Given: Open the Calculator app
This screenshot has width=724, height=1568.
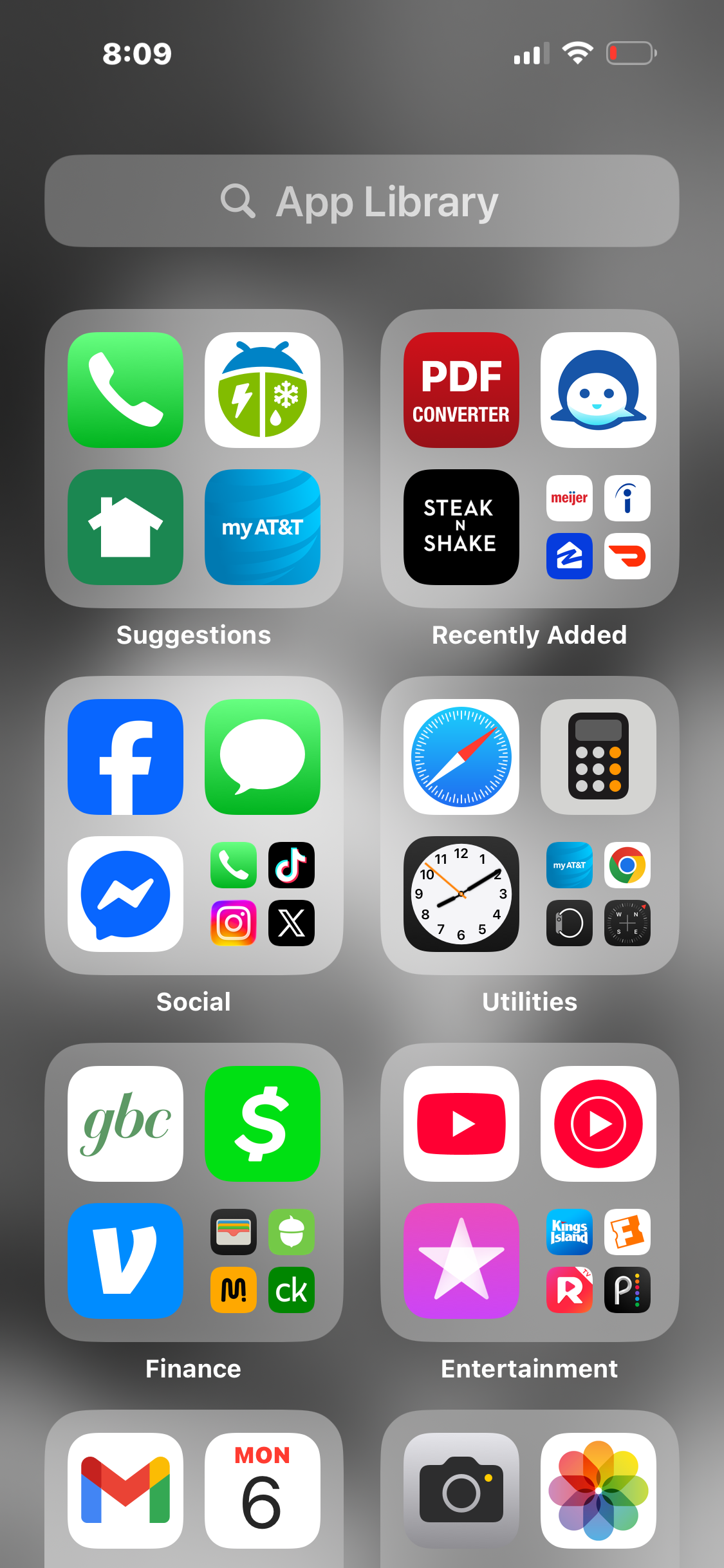Looking at the screenshot, I should point(599,757).
